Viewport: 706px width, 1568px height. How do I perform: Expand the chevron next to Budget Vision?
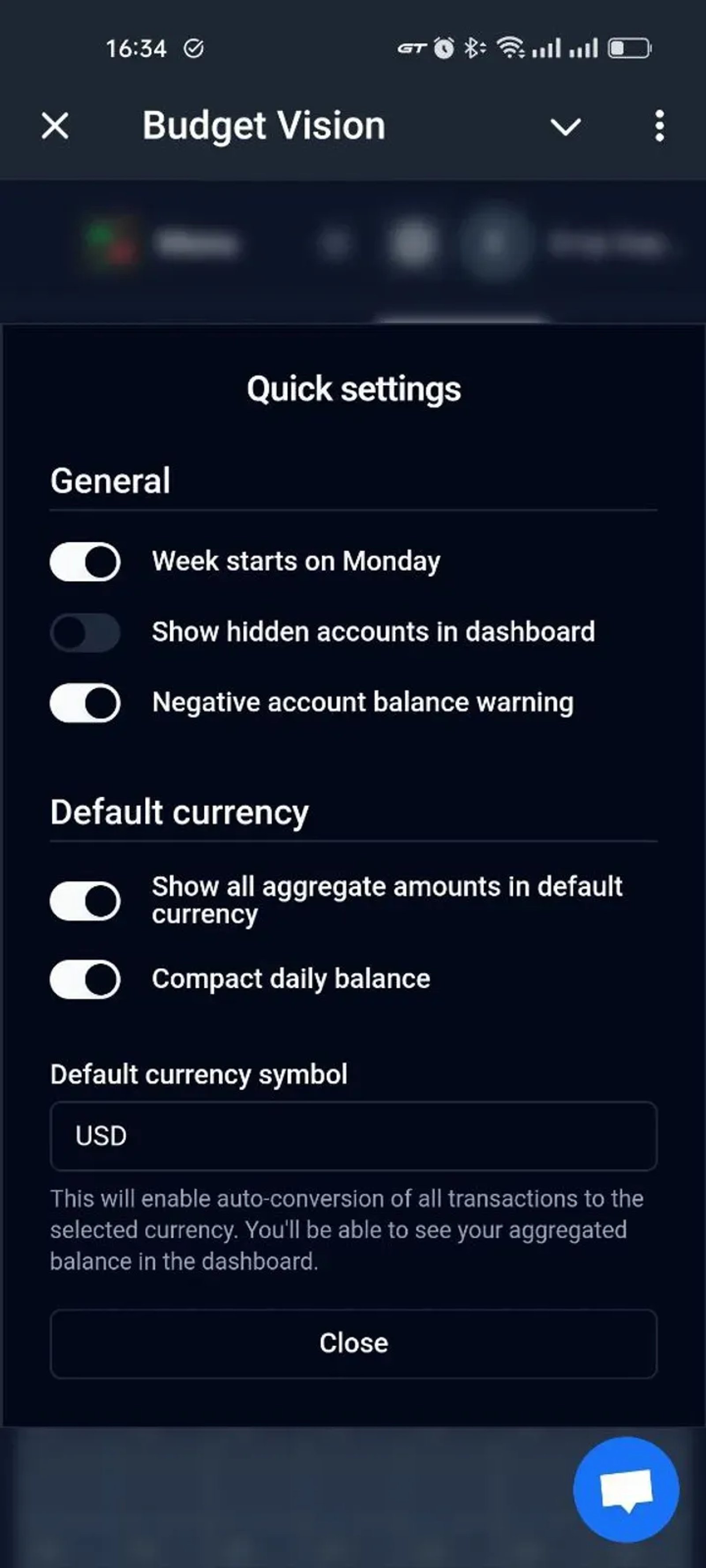[565, 127]
